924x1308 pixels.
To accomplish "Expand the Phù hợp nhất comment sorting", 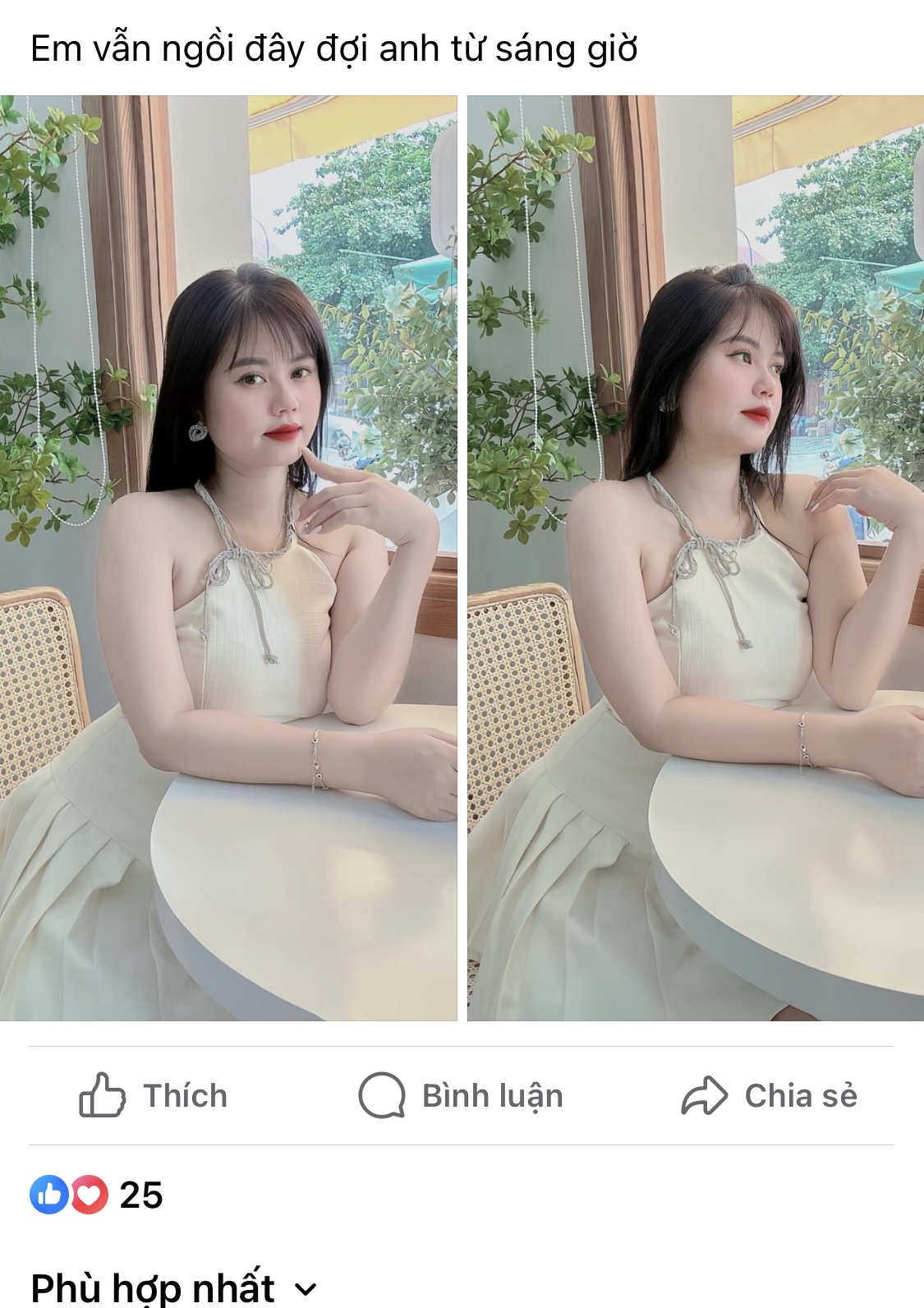I will coord(173,1287).
